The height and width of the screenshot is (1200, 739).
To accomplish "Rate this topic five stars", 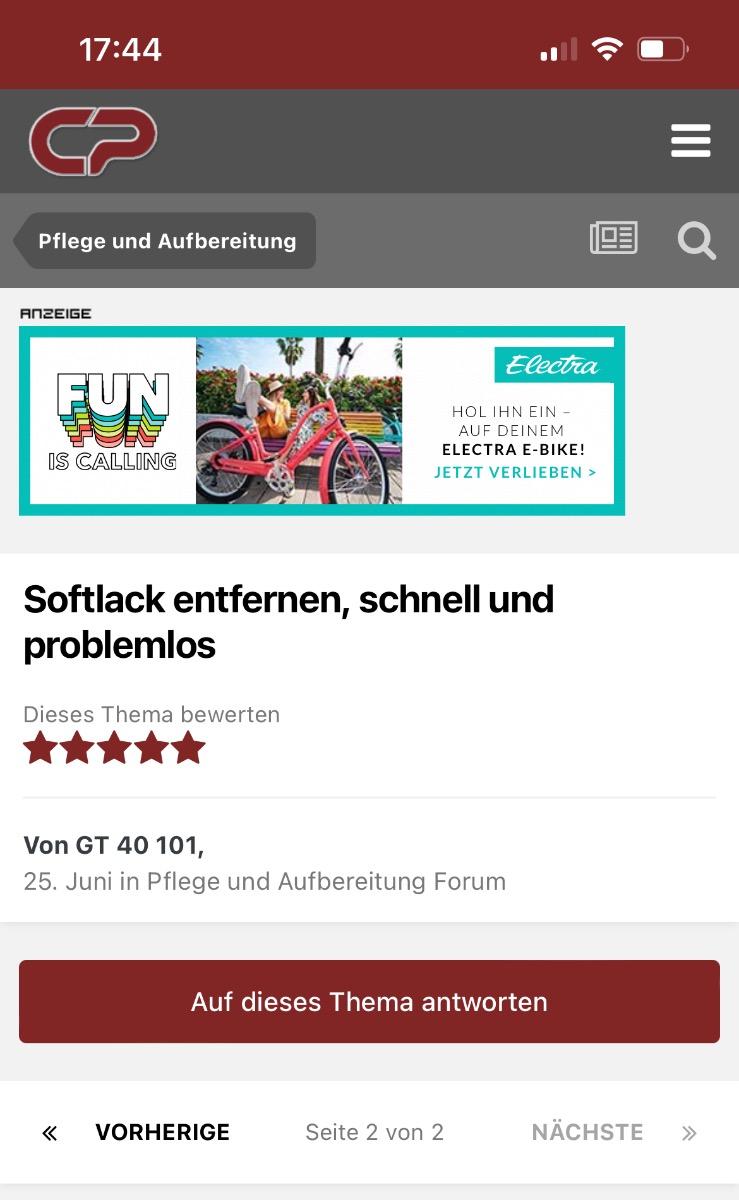I will 188,748.
